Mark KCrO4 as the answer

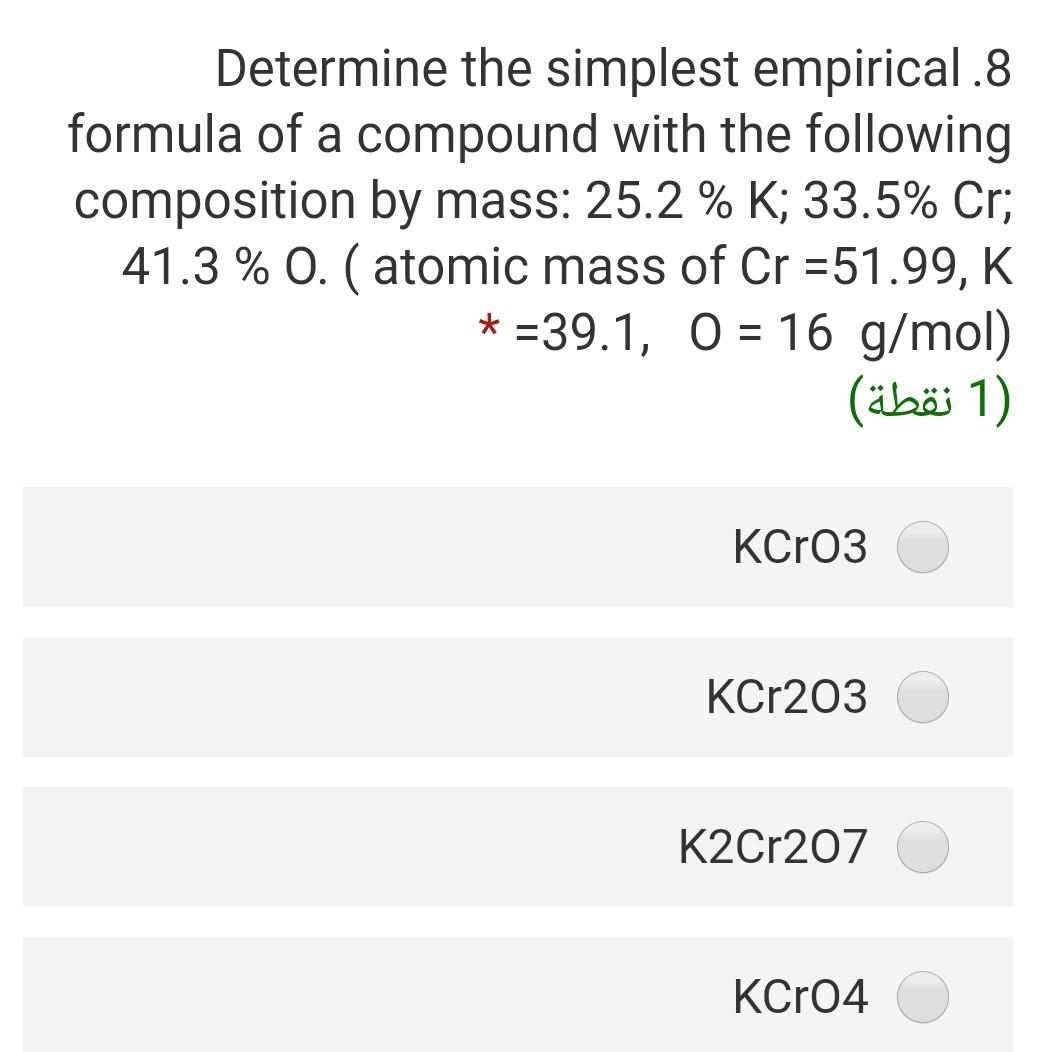click(922, 997)
